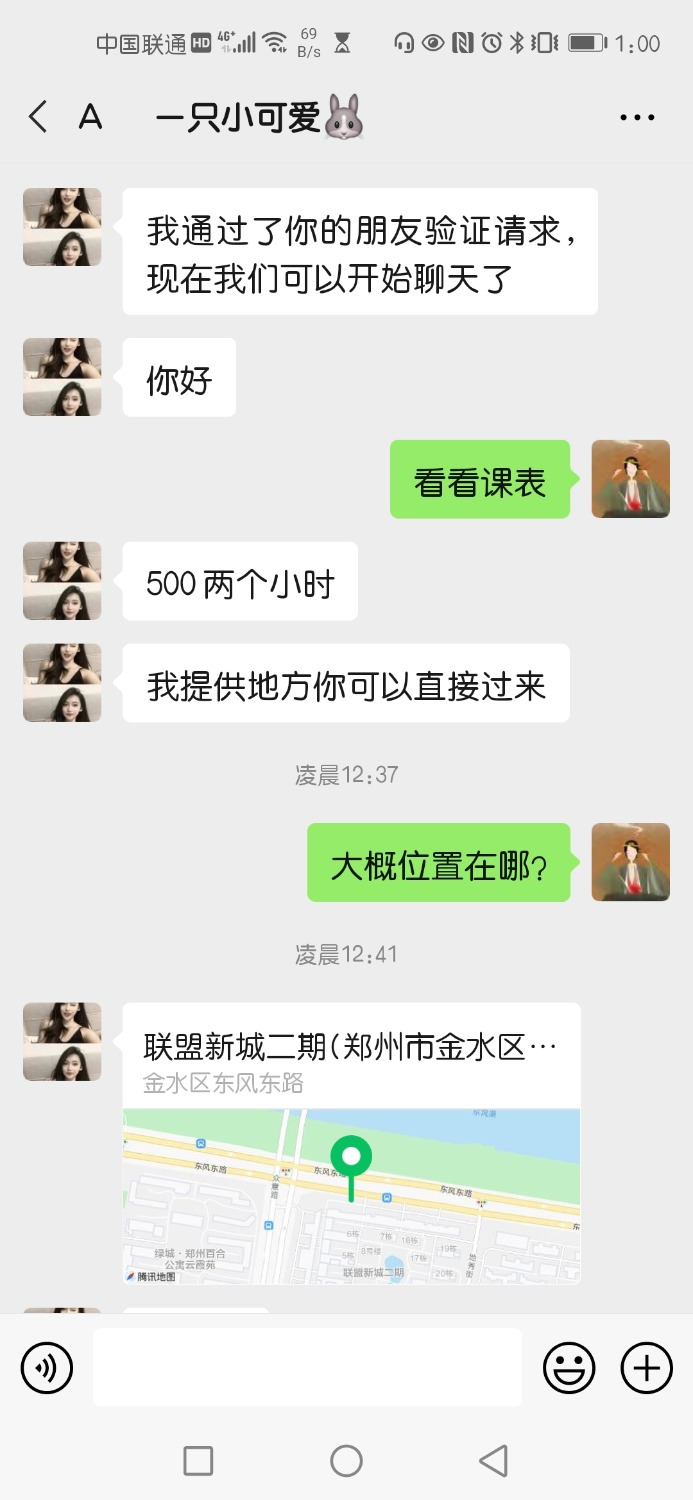Open recent apps from navigation bar

coord(198,1461)
